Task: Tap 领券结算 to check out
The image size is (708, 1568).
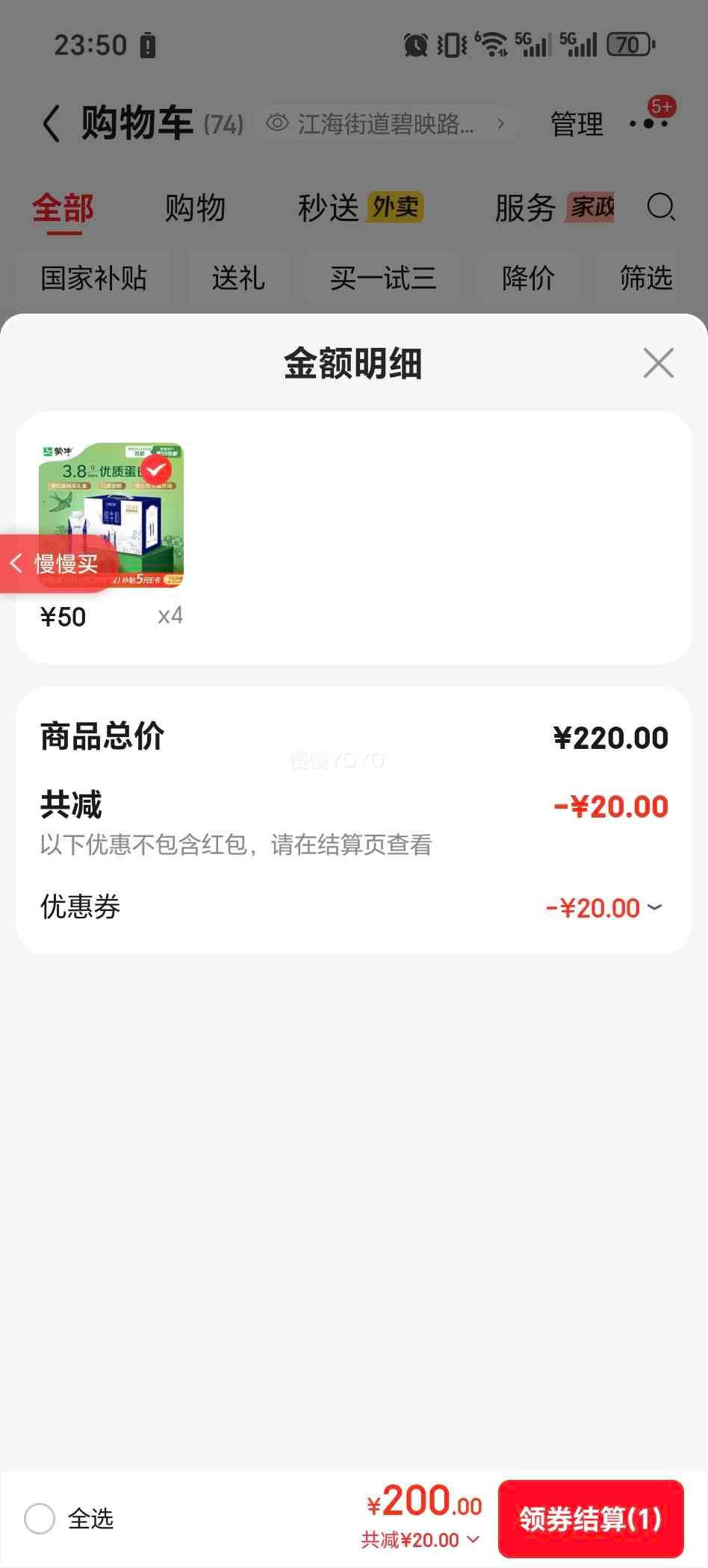Action: (x=590, y=1518)
